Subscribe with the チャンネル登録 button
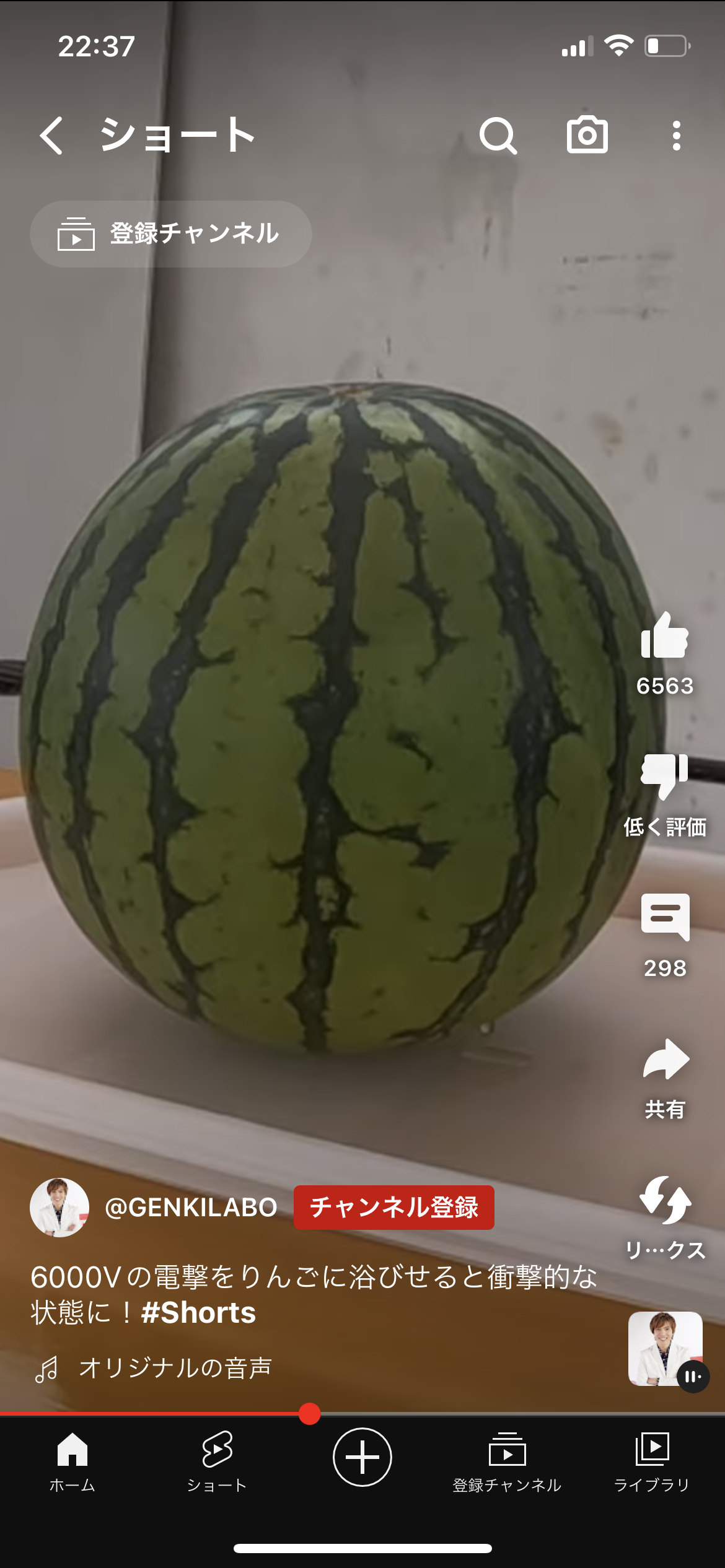Screen dimensions: 725x1568 [393, 1208]
